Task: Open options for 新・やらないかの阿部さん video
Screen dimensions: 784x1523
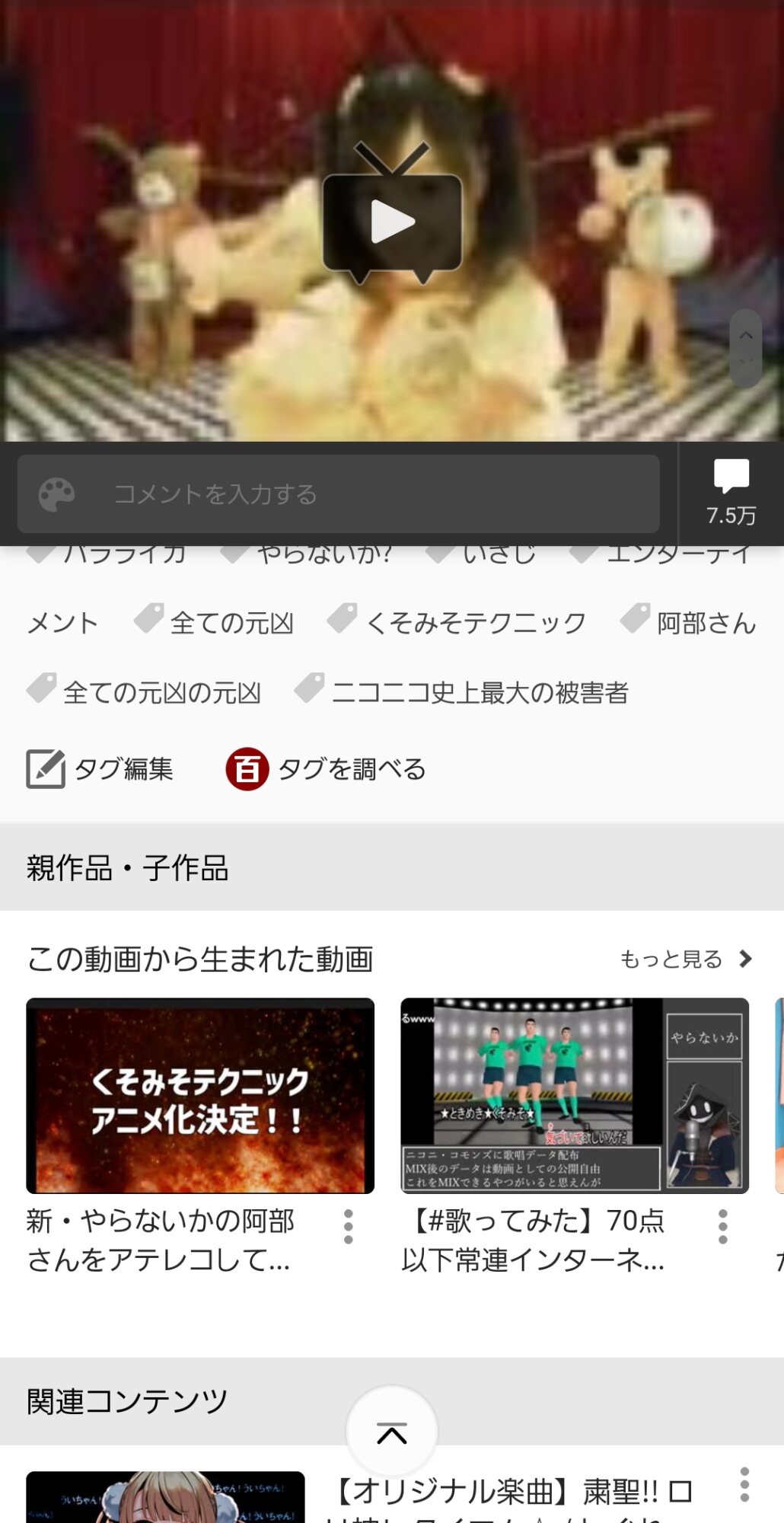Action: tap(348, 1227)
